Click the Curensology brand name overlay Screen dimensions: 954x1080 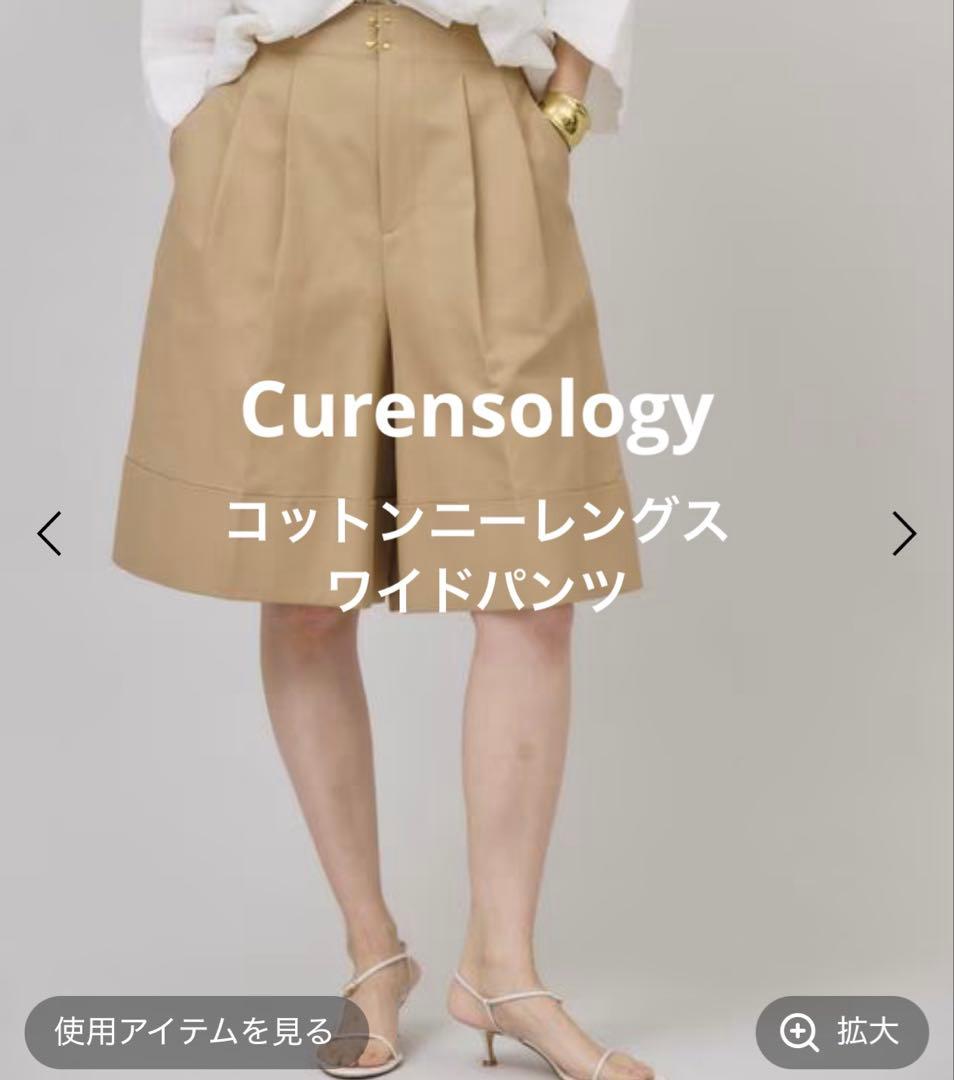click(478, 412)
